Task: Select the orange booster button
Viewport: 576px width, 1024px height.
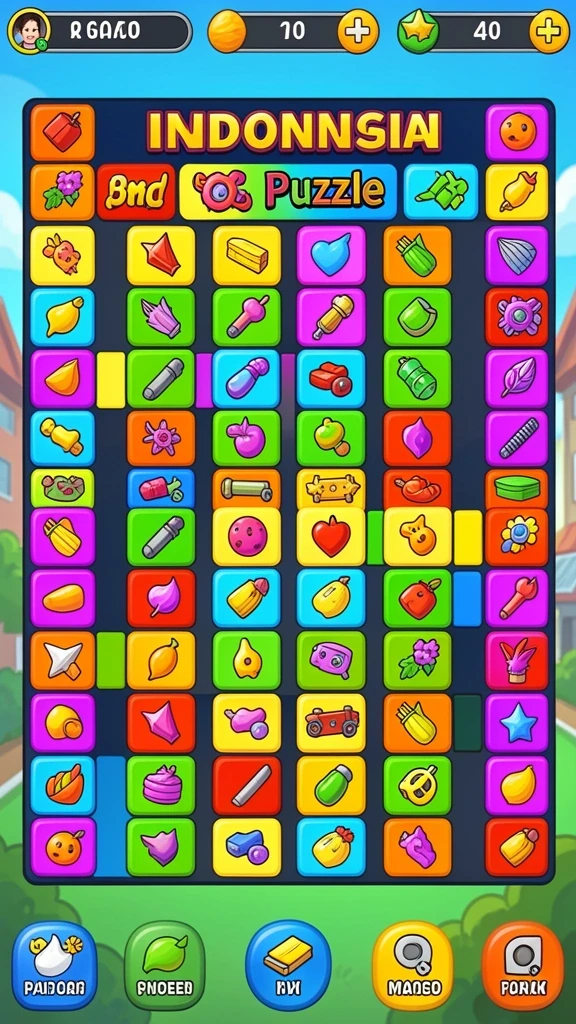Action: pyautogui.click(x=522, y=965)
